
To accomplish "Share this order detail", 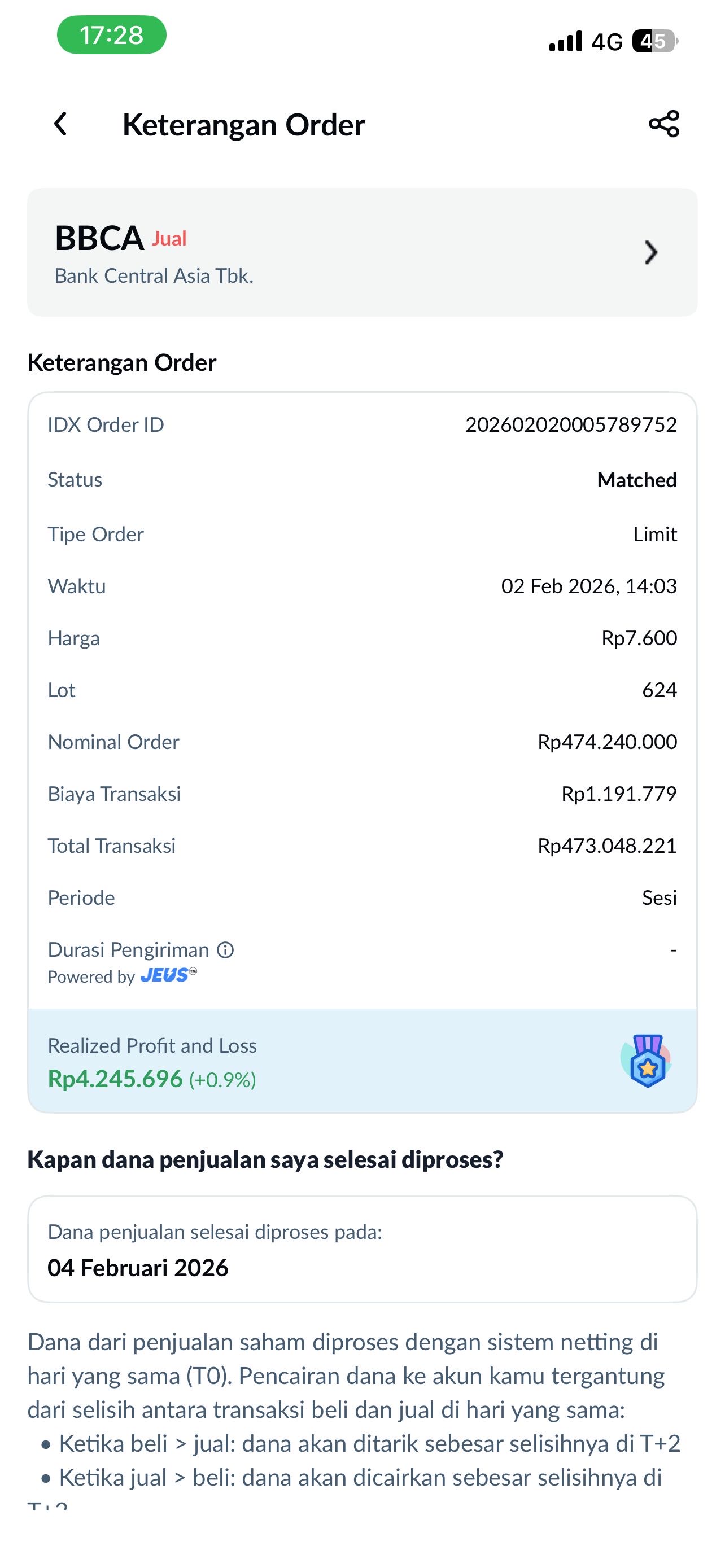I will tap(663, 124).
